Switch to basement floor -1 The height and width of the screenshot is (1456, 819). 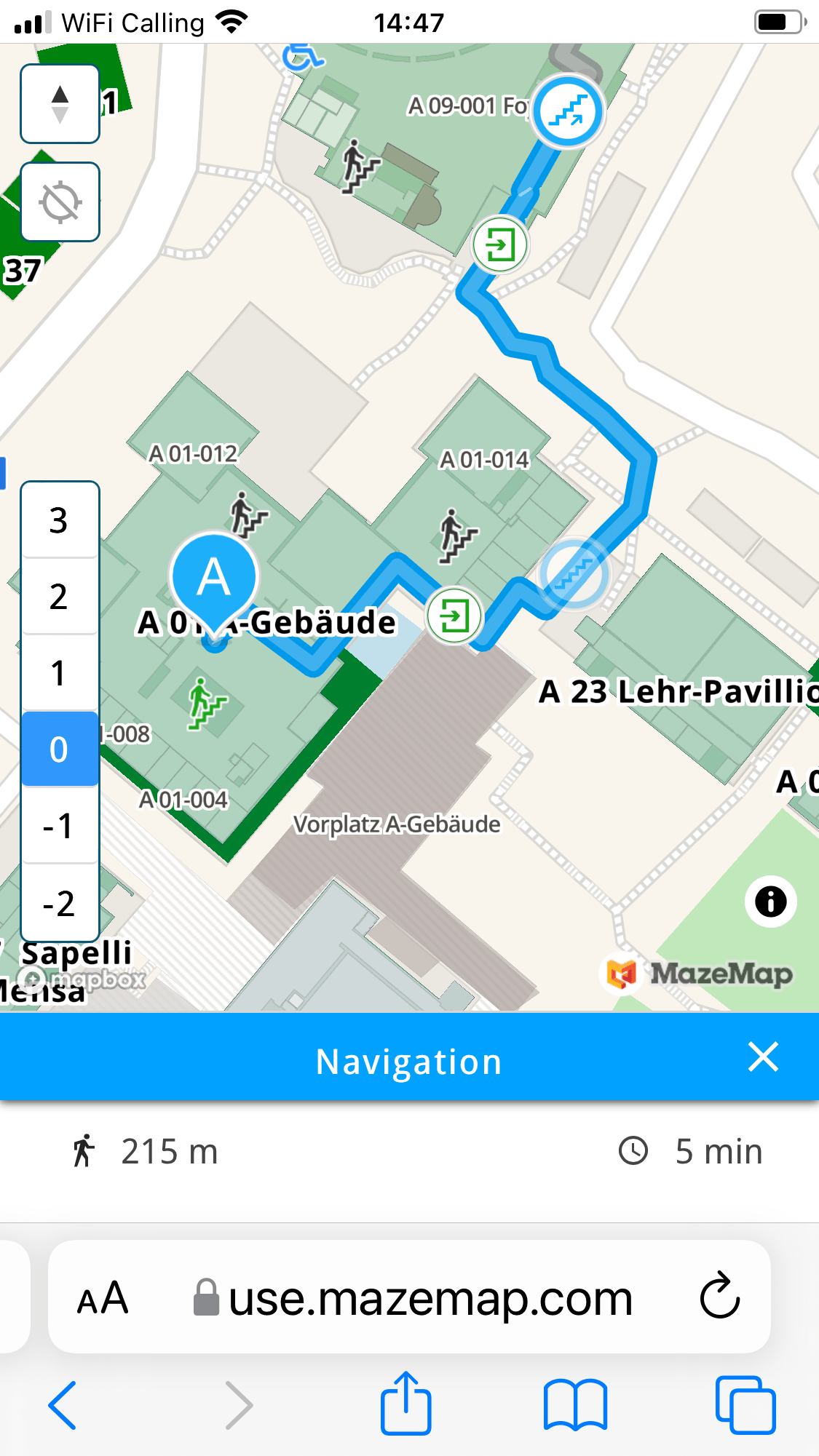pyautogui.click(x=60, y=826)
